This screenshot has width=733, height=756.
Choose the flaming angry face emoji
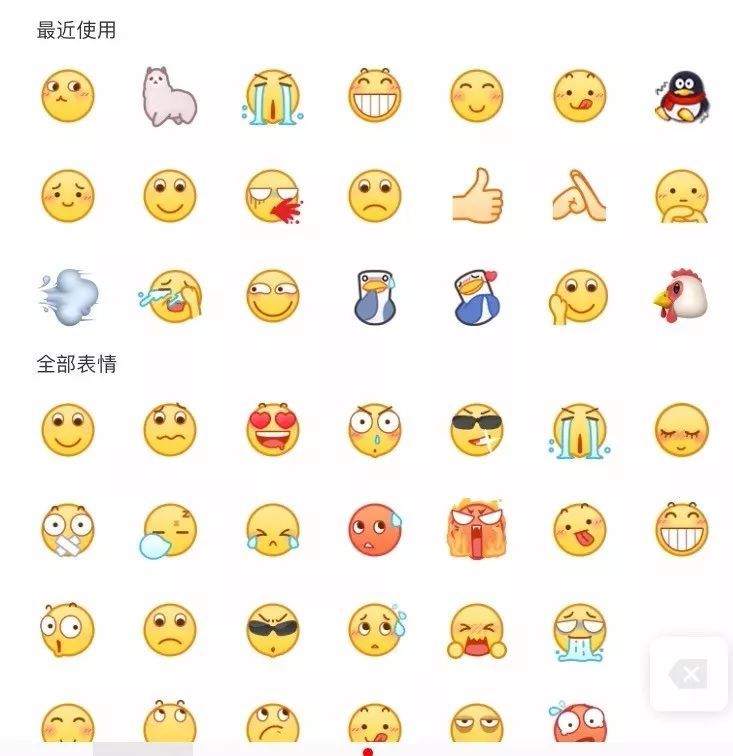(477, 529)
